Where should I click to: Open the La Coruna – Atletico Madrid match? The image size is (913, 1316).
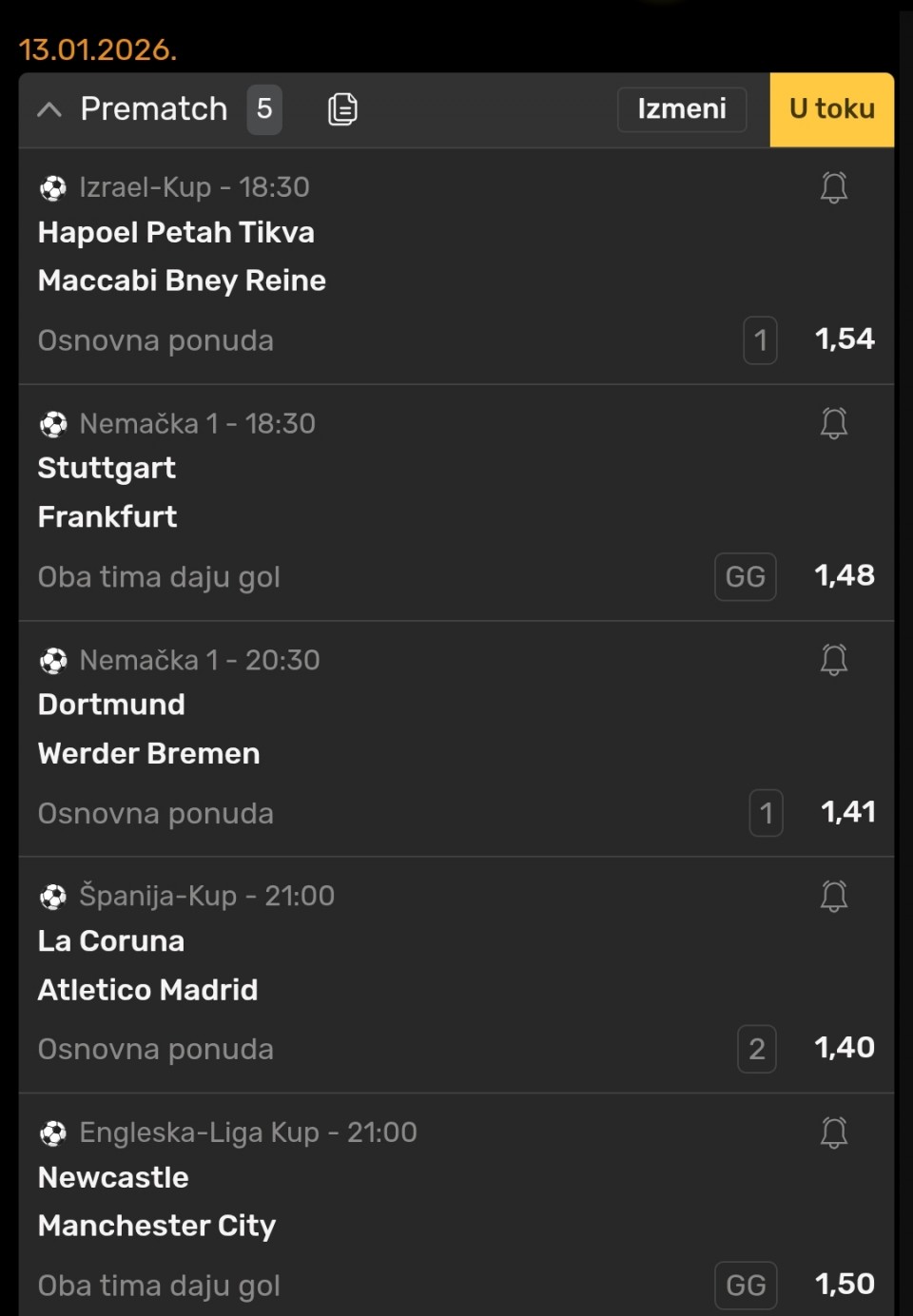147,965
